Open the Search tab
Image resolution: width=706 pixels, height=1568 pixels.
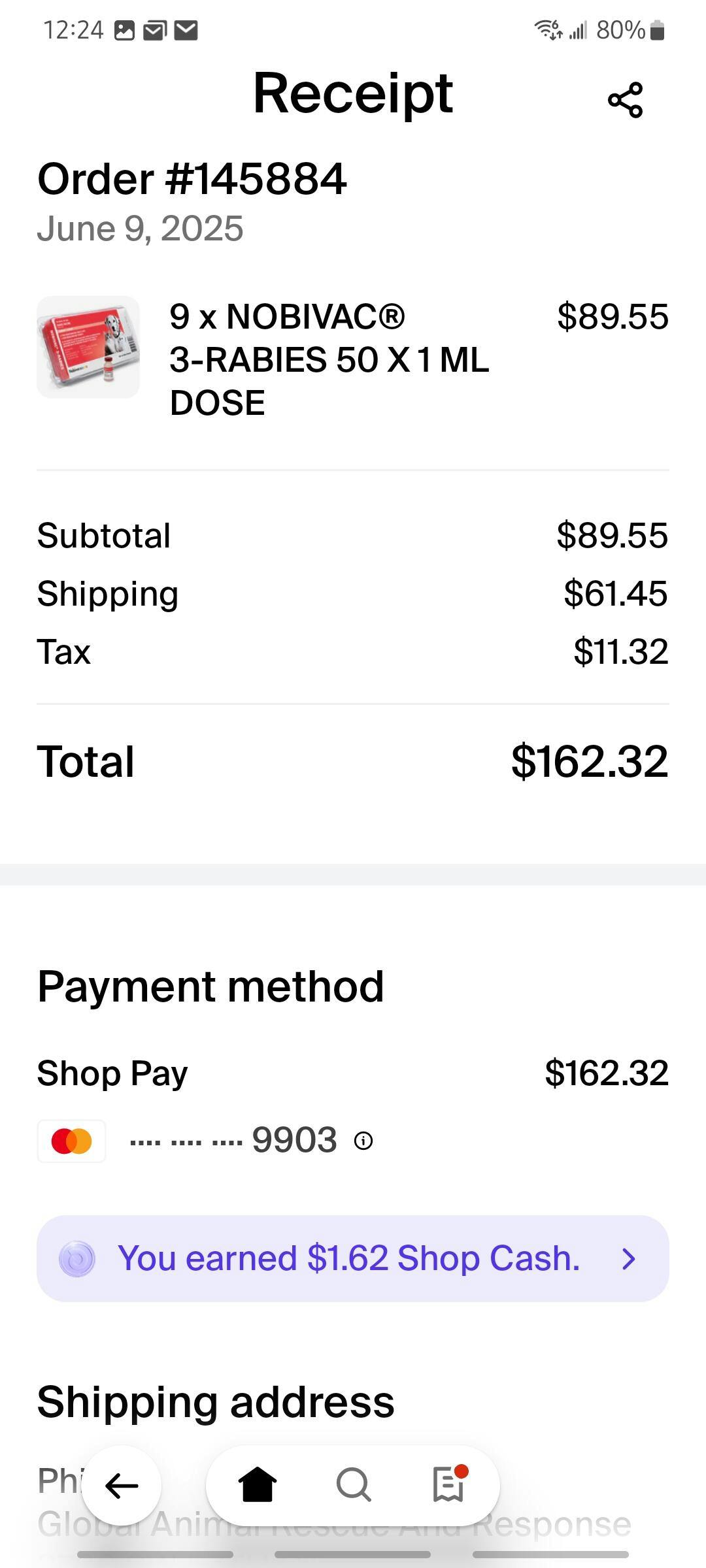tap(354, 1485)
